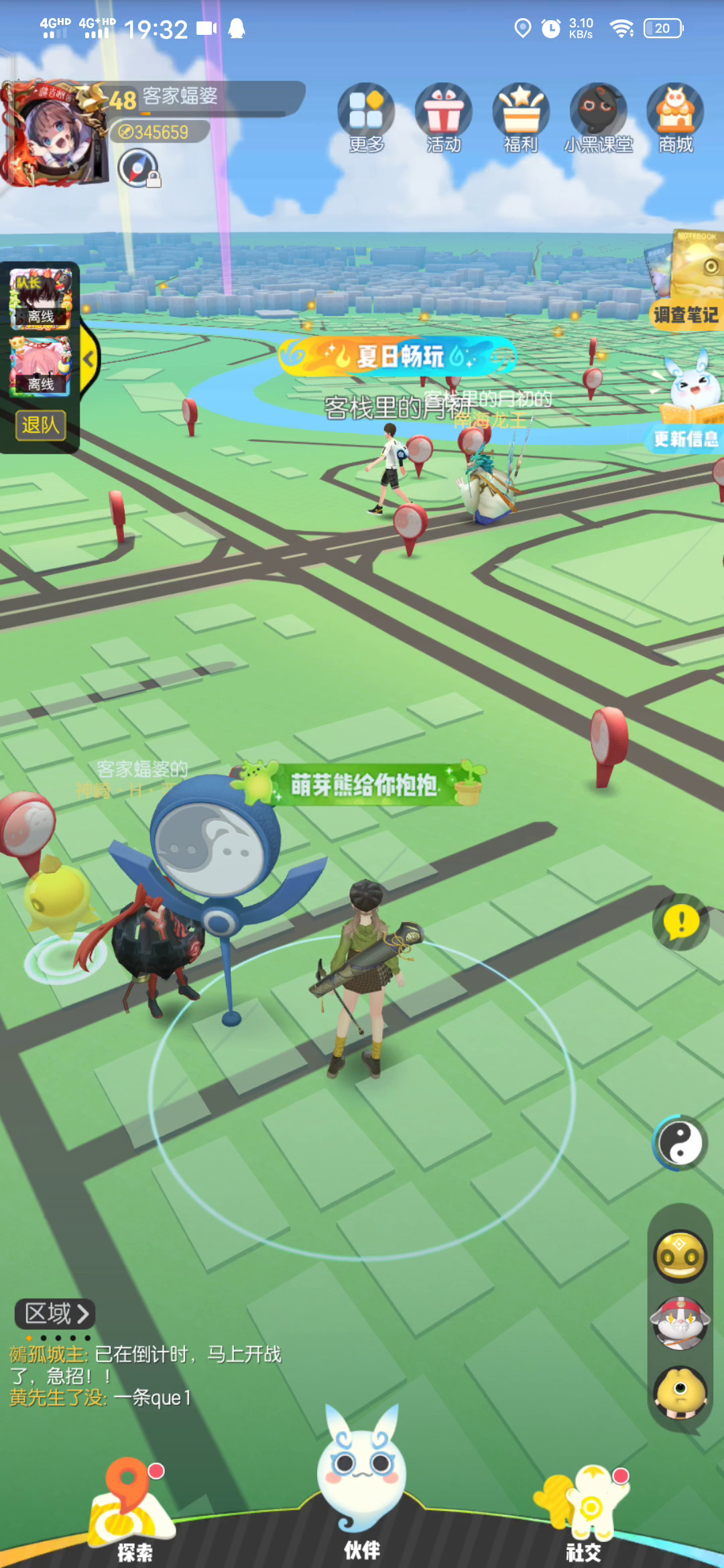This screenshot has width=724, height=1568.
Task: Open the 萌芽熊给你抱抱 banner
Action: pyautogui.click(x=362, y=783)
